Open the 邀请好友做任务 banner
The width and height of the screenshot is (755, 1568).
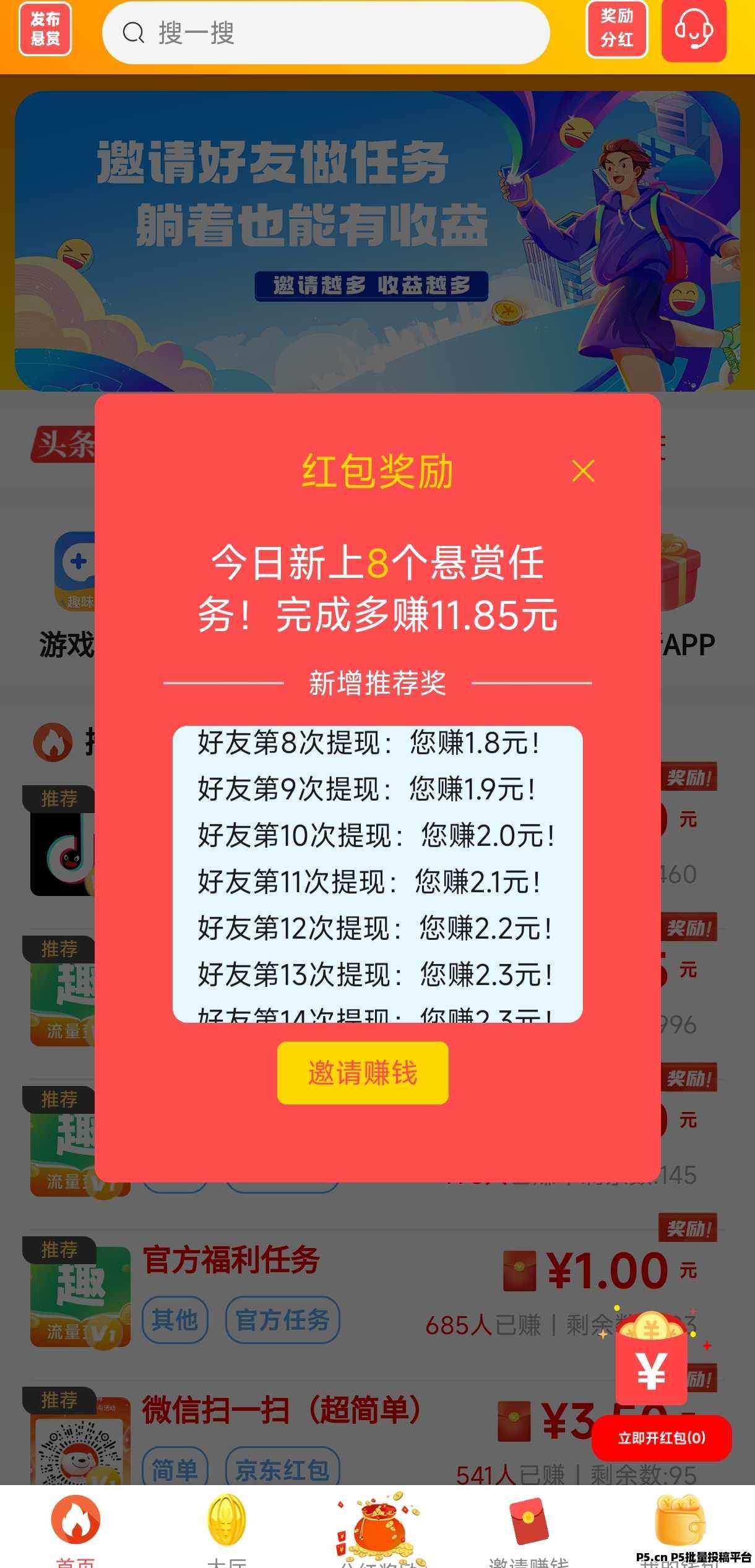pos(377,240)
